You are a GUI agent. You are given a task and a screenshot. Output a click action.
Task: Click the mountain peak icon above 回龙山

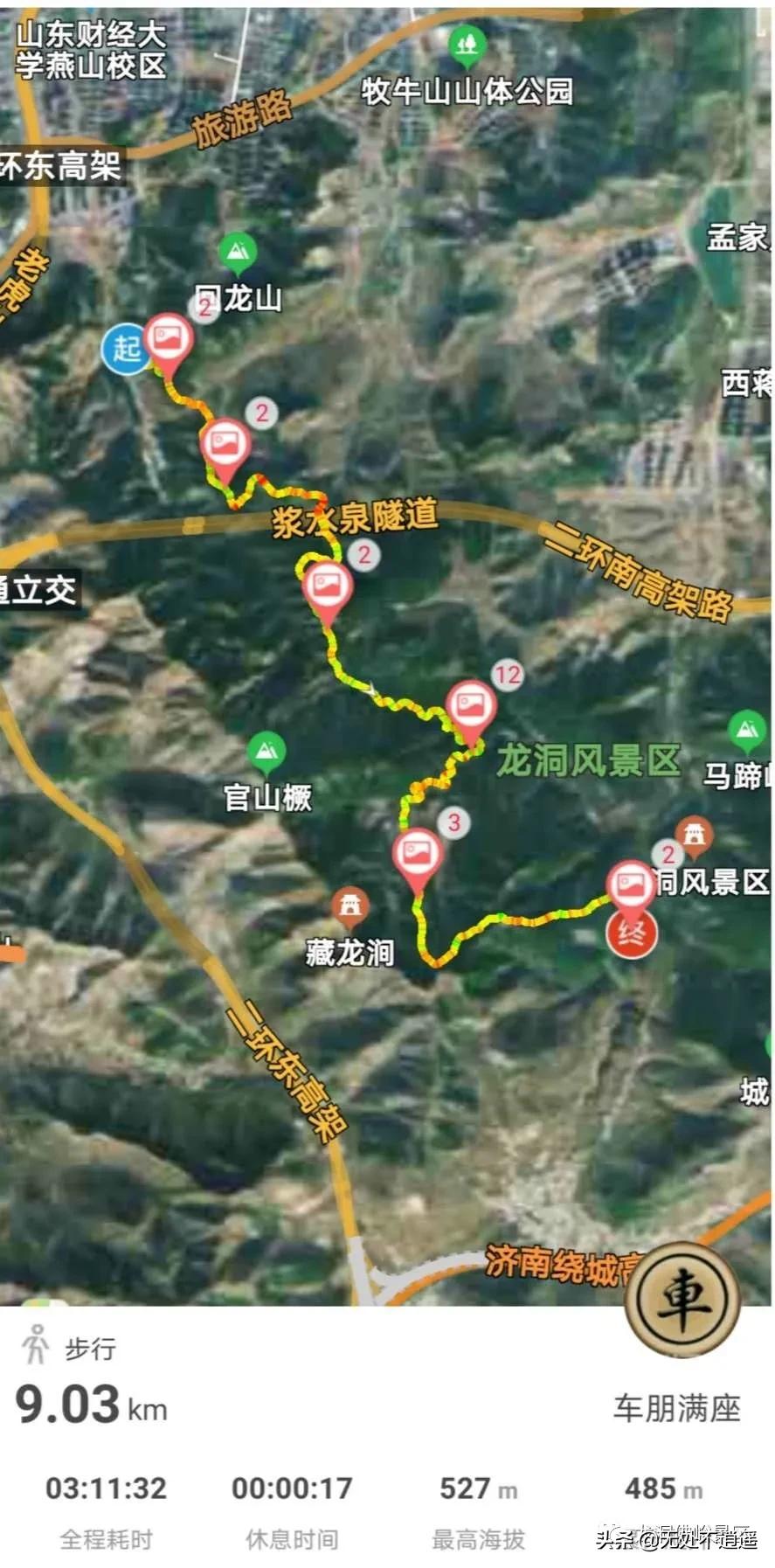pos(236,252)
